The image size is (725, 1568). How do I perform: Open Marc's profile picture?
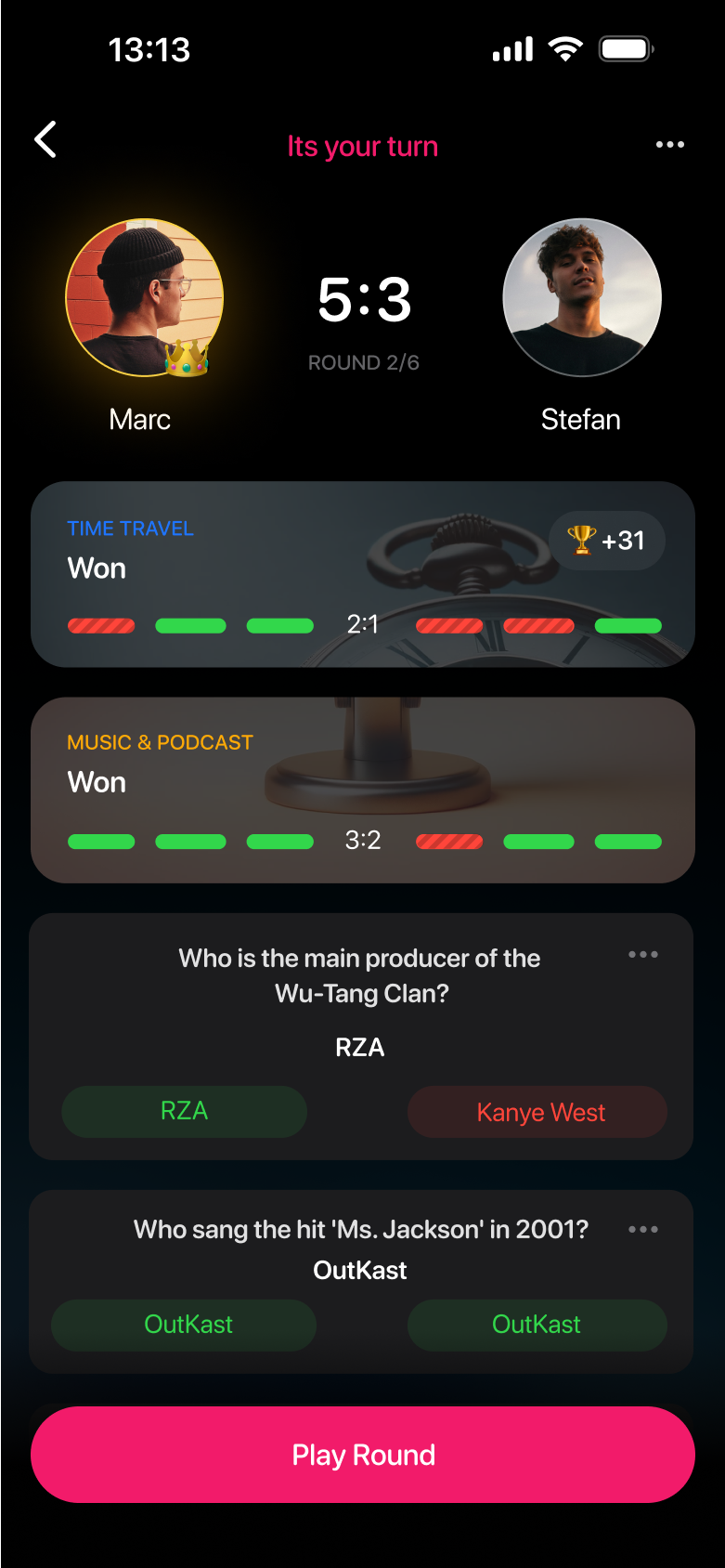pos(145,298)
